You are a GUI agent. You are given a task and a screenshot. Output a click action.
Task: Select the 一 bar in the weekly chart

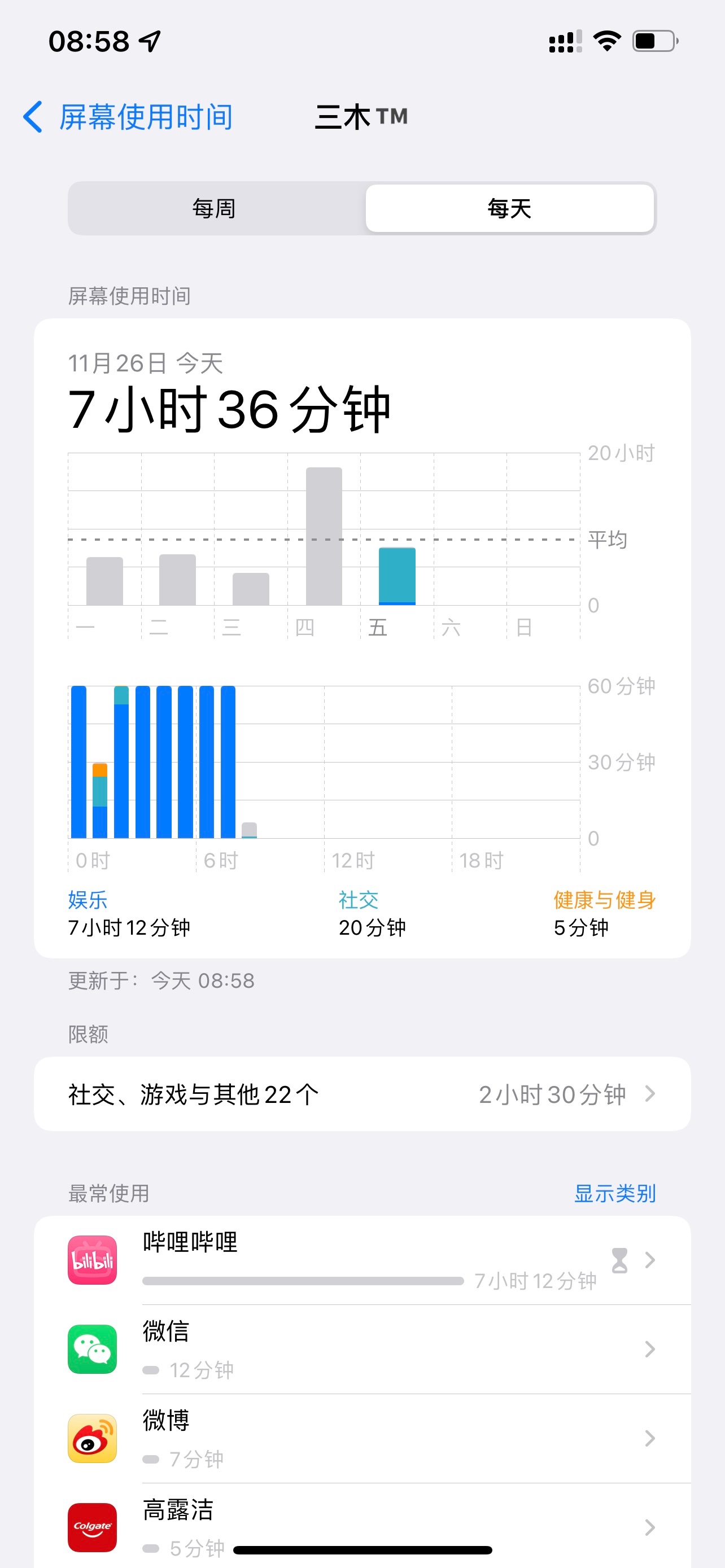point(104,581)
